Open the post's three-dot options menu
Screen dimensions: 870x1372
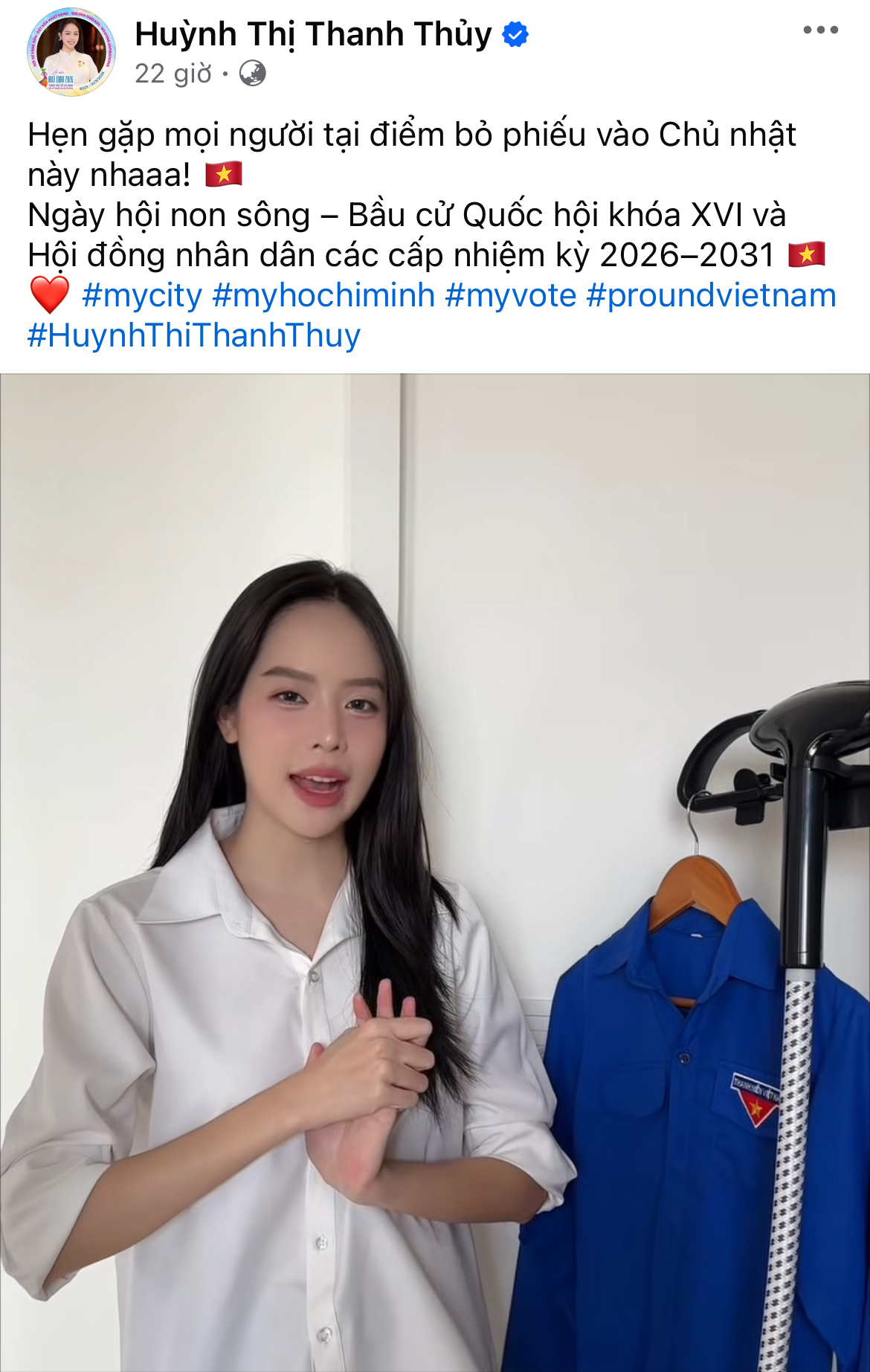[x=820, y=30]
